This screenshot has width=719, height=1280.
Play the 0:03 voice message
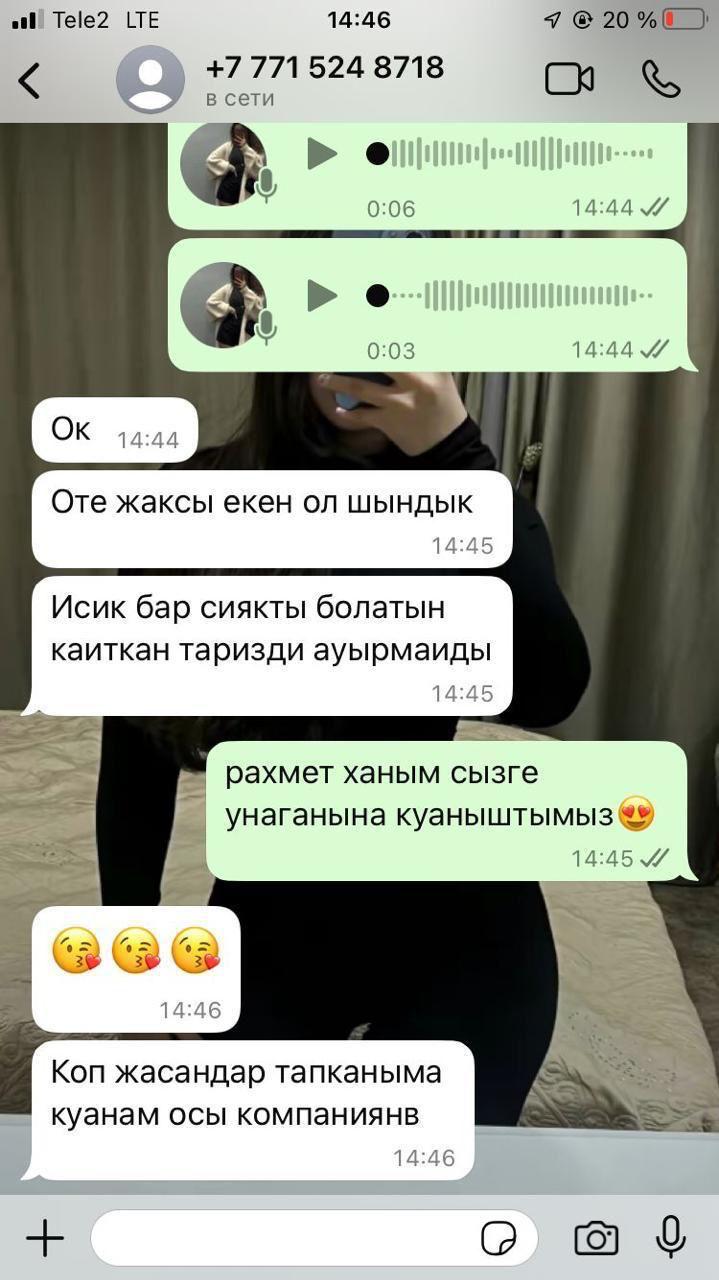tap(322, 296)
